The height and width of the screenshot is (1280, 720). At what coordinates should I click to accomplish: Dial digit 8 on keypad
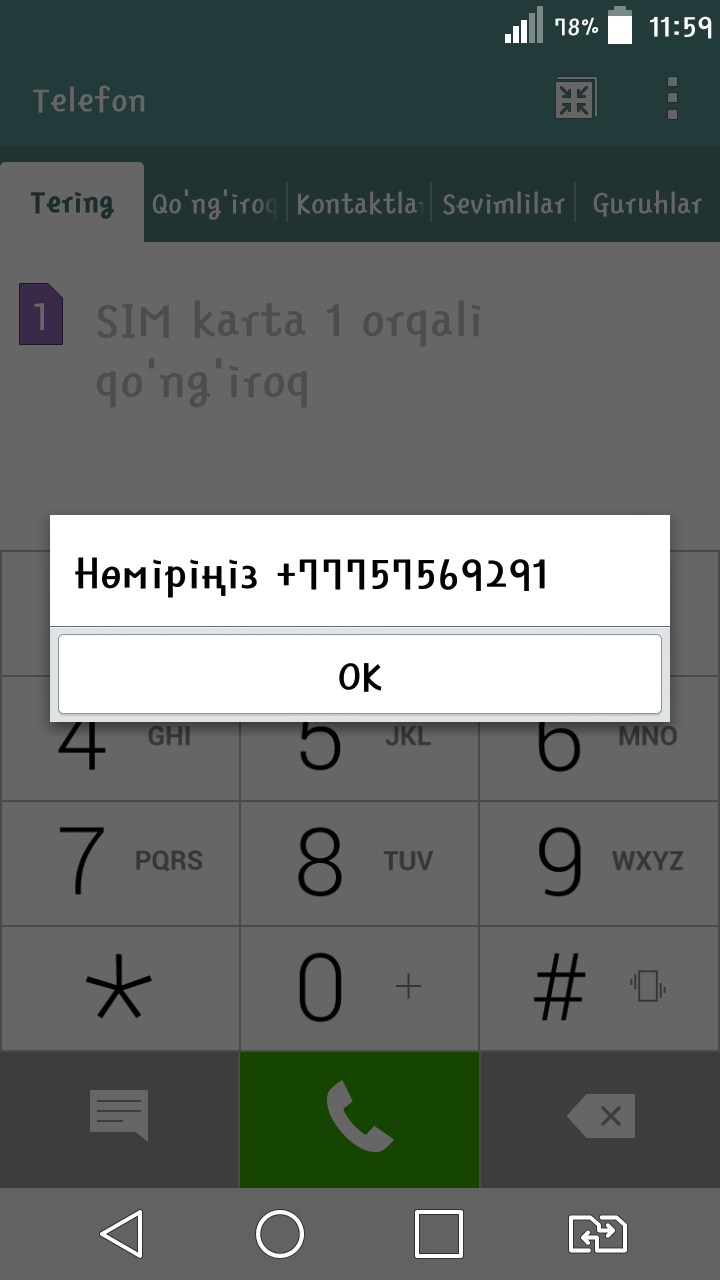coord(360,862)
